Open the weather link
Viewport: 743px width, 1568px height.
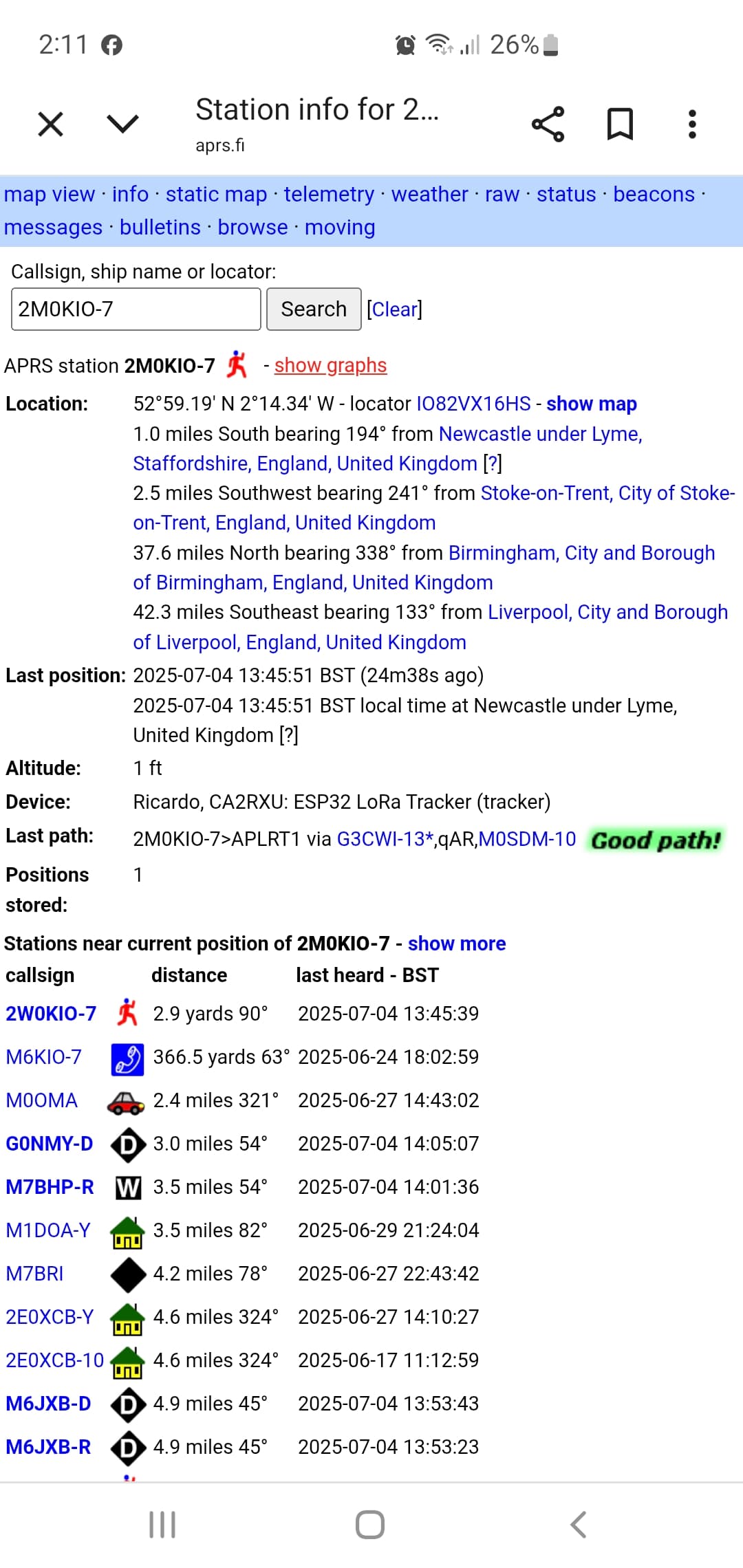(x=429, y=195)
